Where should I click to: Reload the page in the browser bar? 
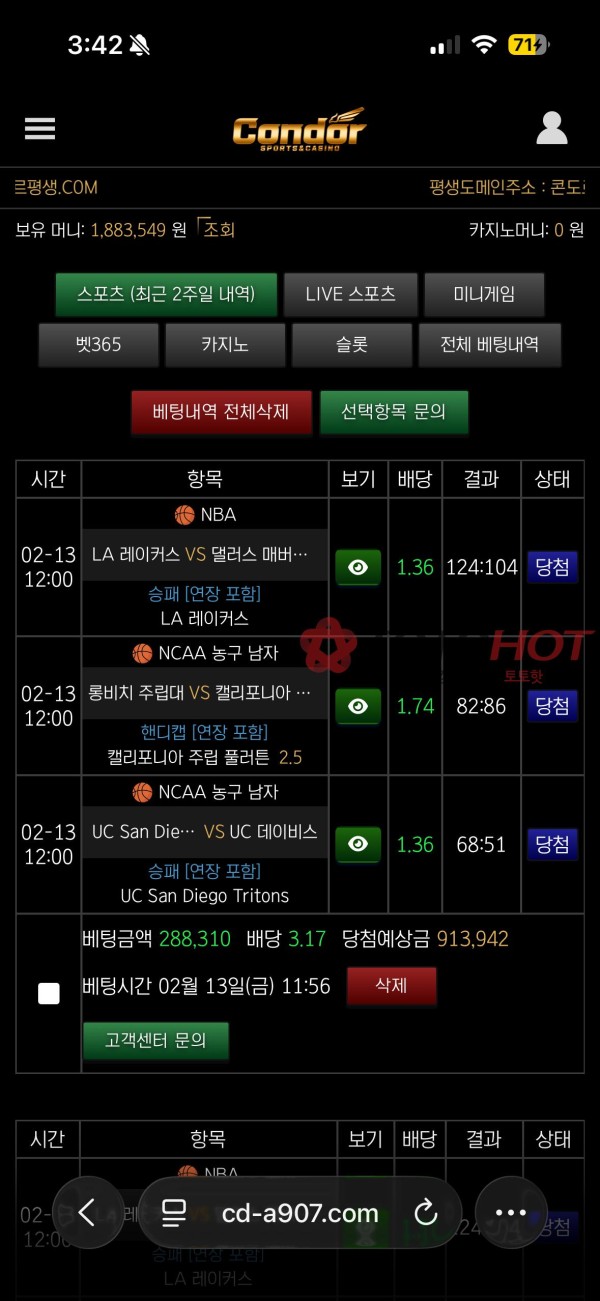click(x=426, y=1213)
